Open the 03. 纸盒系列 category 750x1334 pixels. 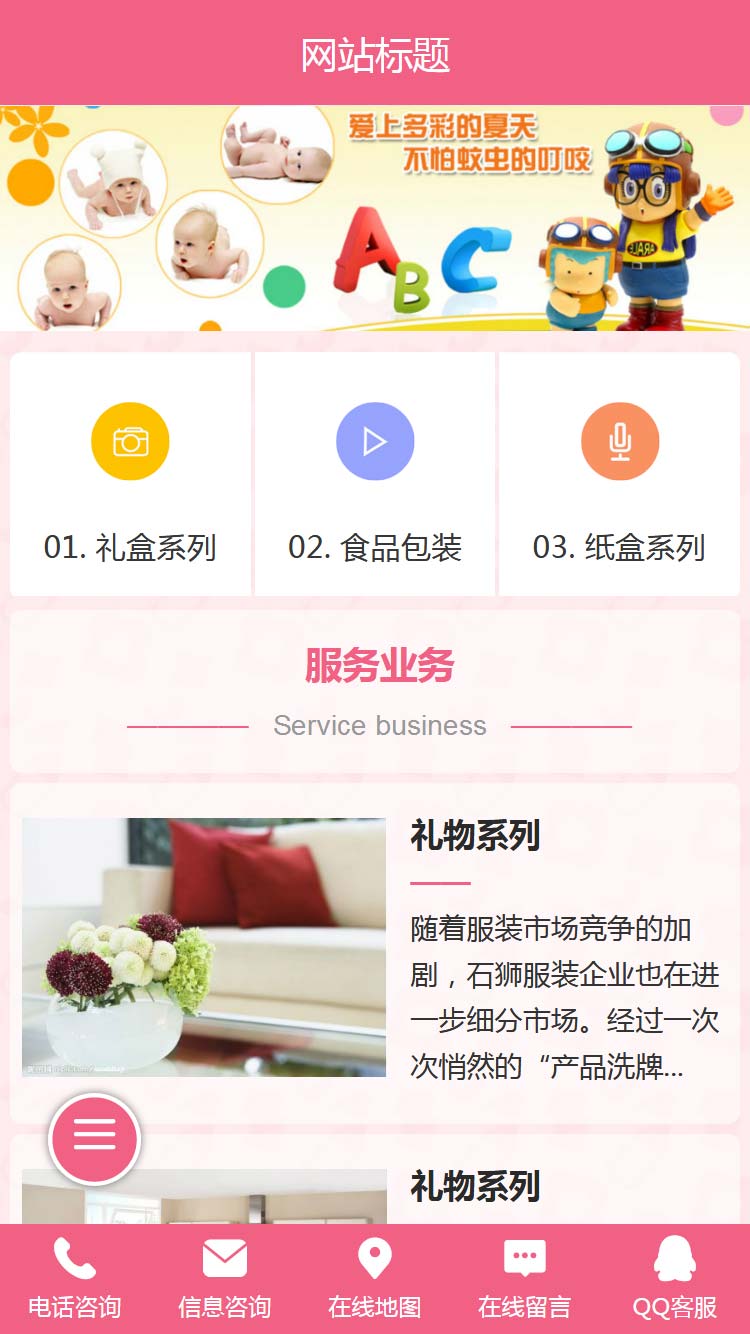(x=619, y=474)
